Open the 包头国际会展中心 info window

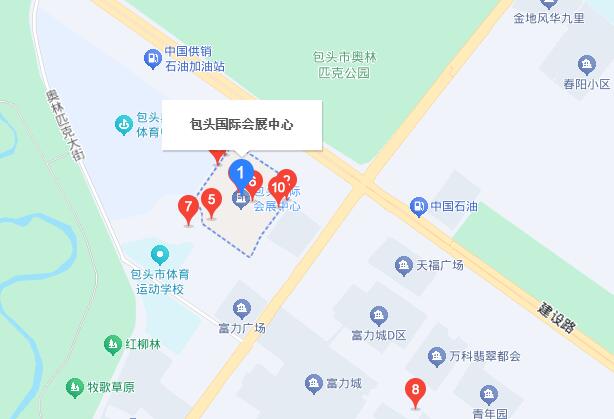click(x=241, y=125)
